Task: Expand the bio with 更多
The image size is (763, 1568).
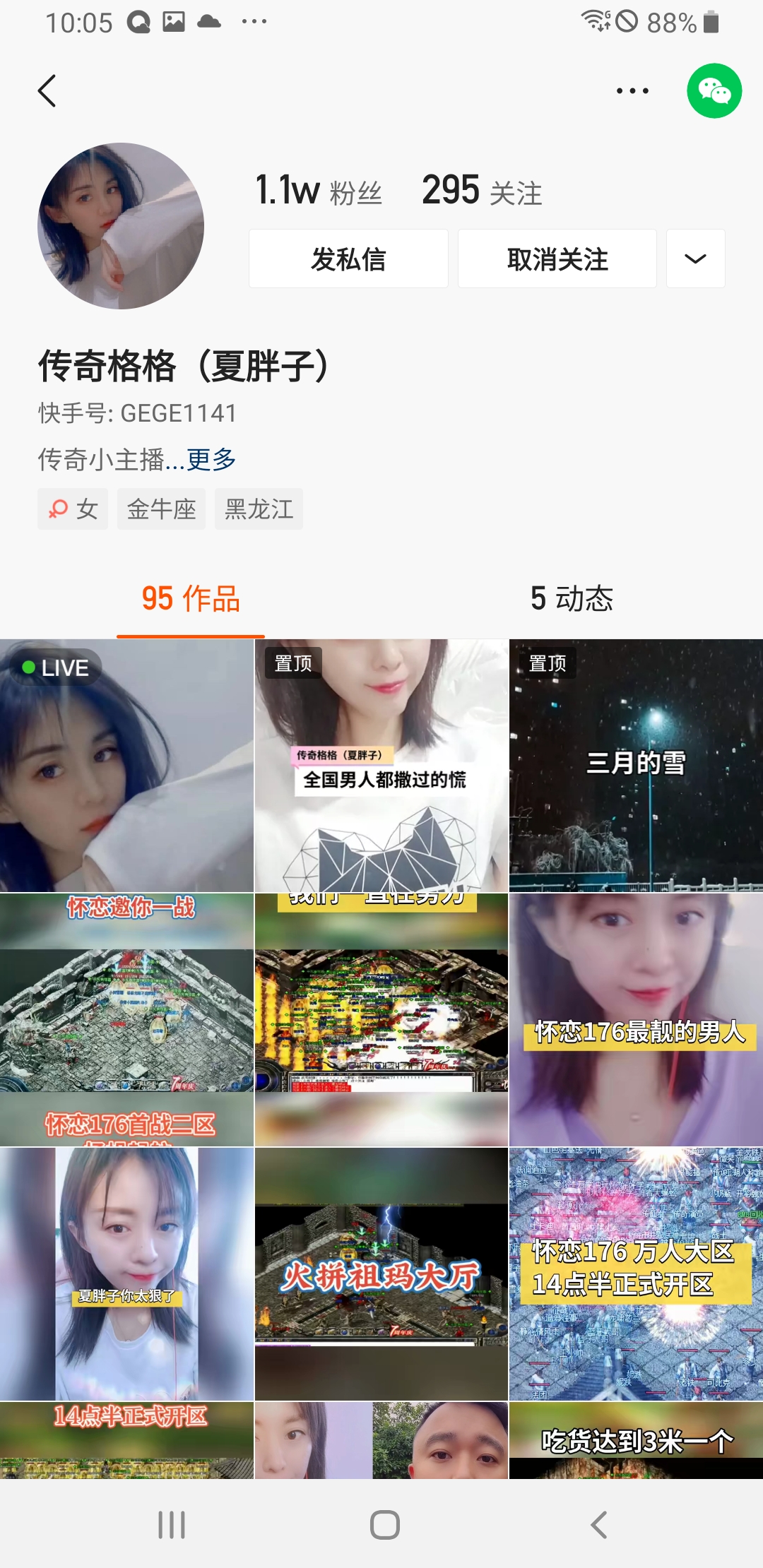Action: [x=211, y=460]
